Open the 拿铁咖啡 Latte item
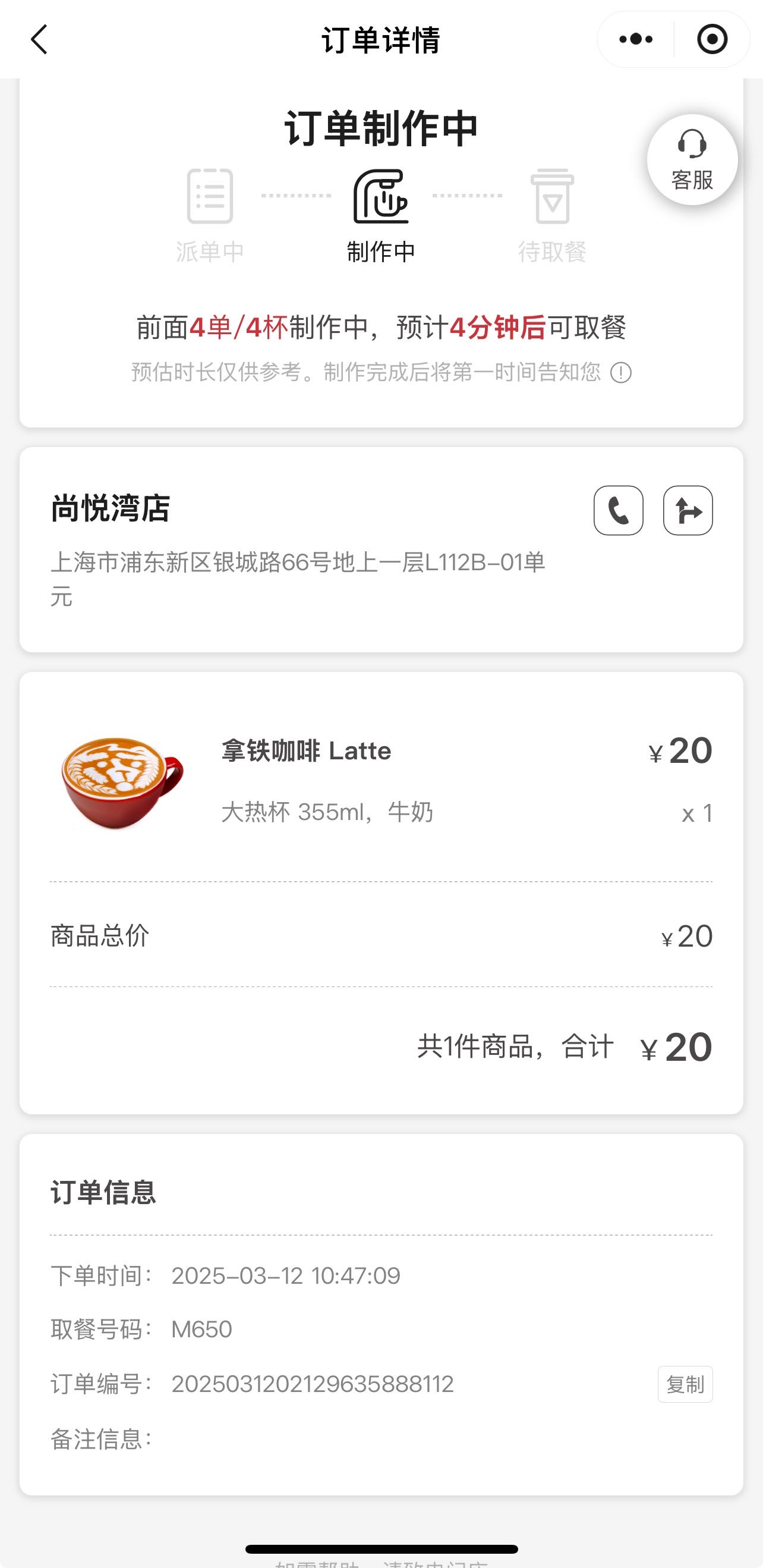Image resolution: width=763 pixels, height=1568 pixels. click(x=381, y=781)
